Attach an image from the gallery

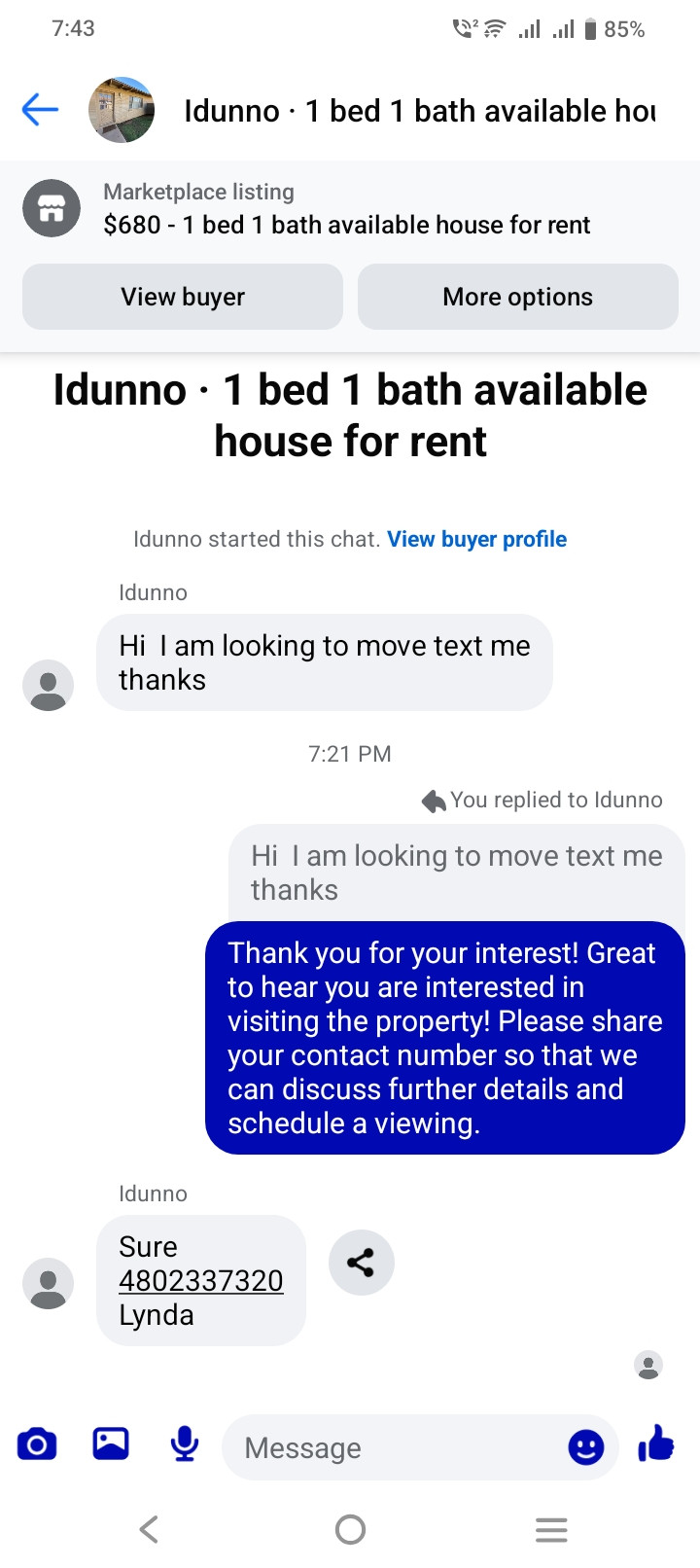(x=111, y=1443)
